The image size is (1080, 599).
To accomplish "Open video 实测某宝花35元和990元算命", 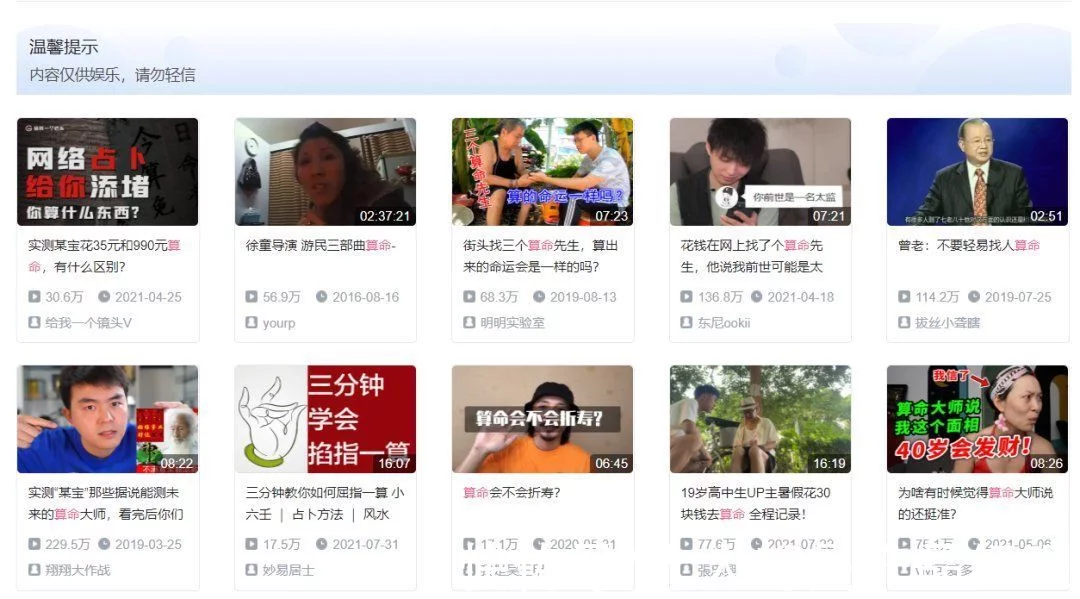I will pos(107,172).
